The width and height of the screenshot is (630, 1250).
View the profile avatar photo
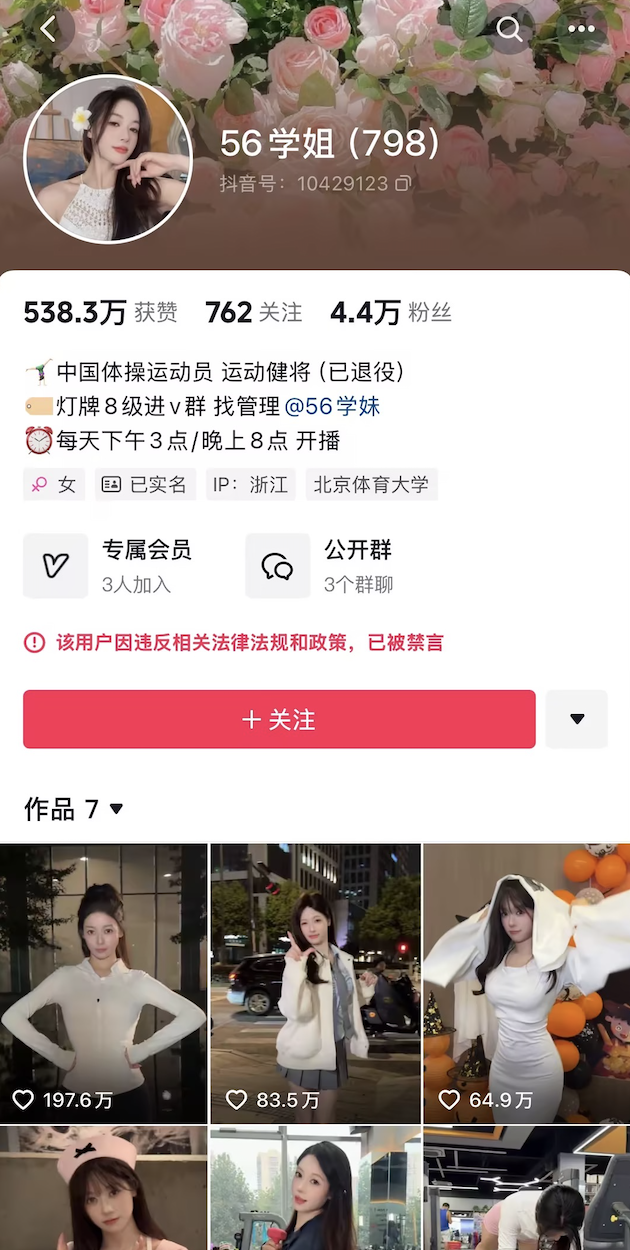point(107,159)
